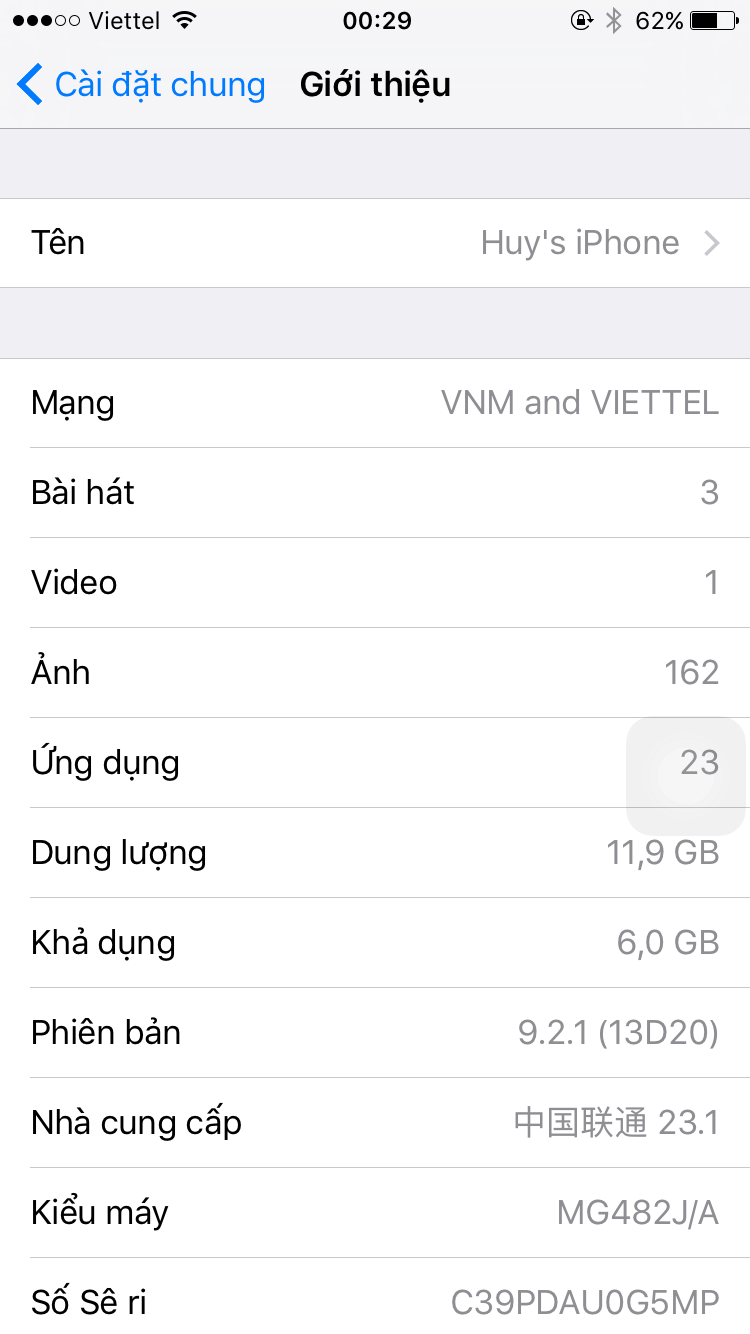This screenshot has height=1334, width=750.
Task: Select the Ứng dụng row showing 23 apps
Action: (x=375, y=762)
